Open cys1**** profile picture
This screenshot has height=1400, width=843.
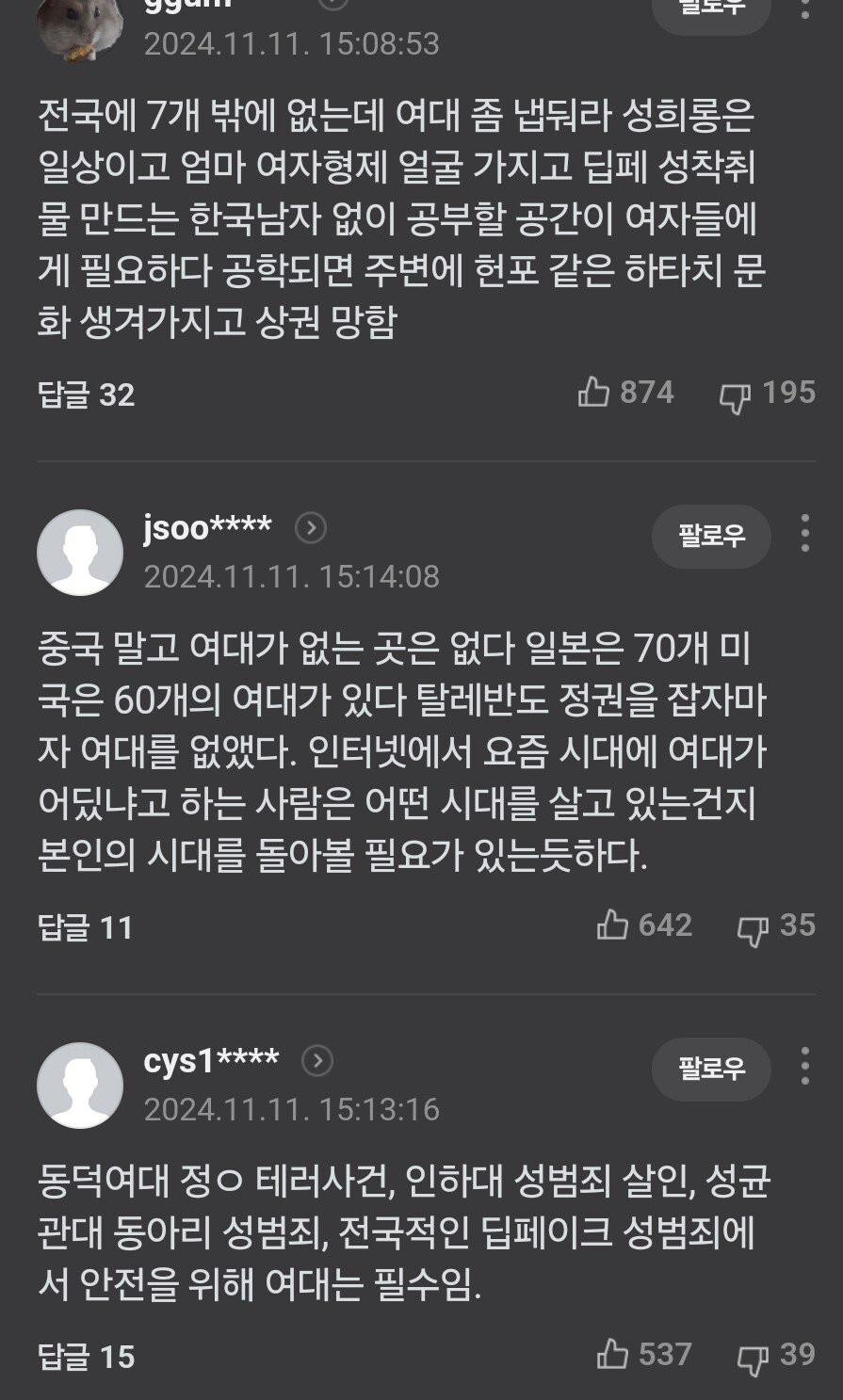click(80, 1086)
